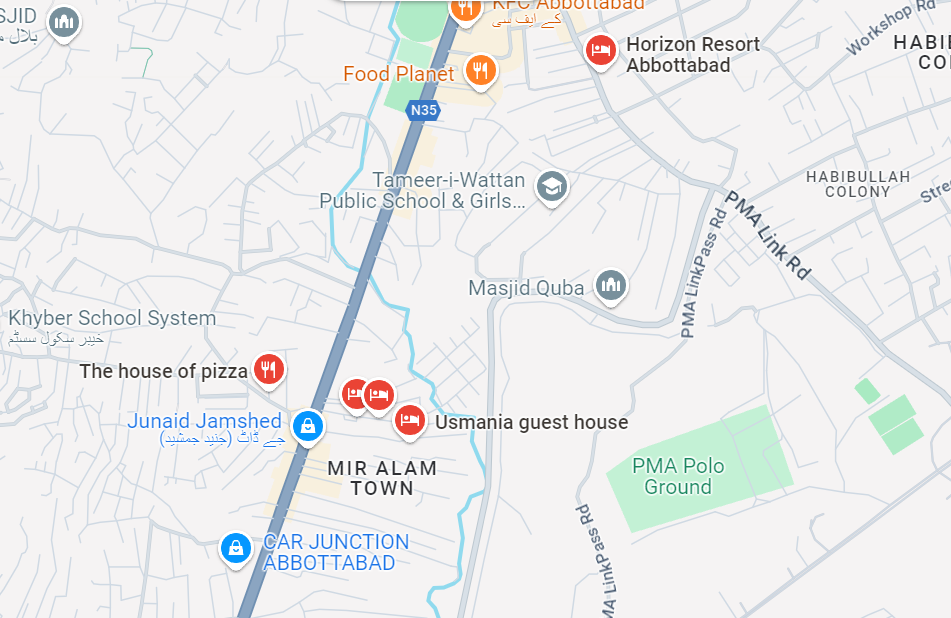Open Tameer-i-Wattan Public School marker
Image resolution: width=951 pixels, height=618 pixels.
[x=551, y=186]
